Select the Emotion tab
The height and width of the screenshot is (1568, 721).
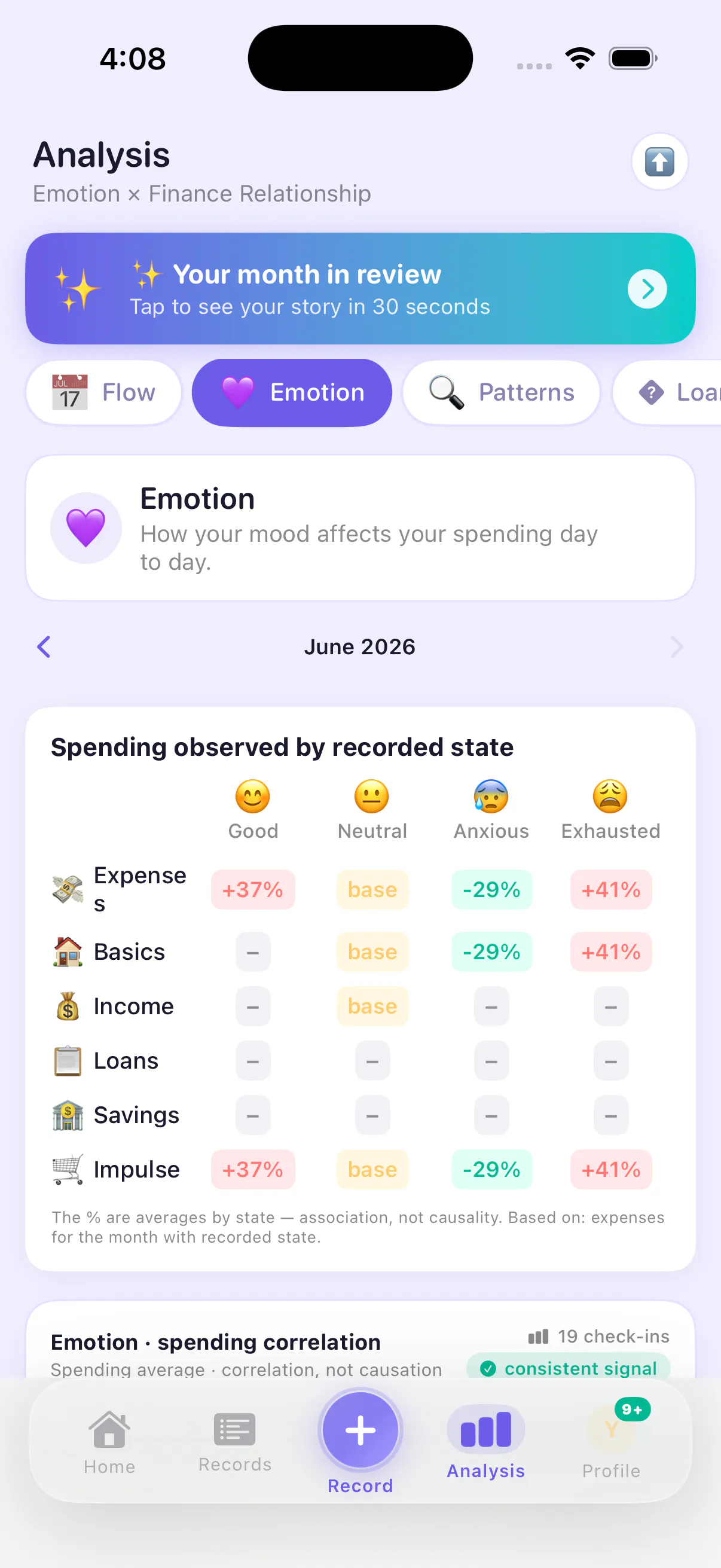pos(292,393)
